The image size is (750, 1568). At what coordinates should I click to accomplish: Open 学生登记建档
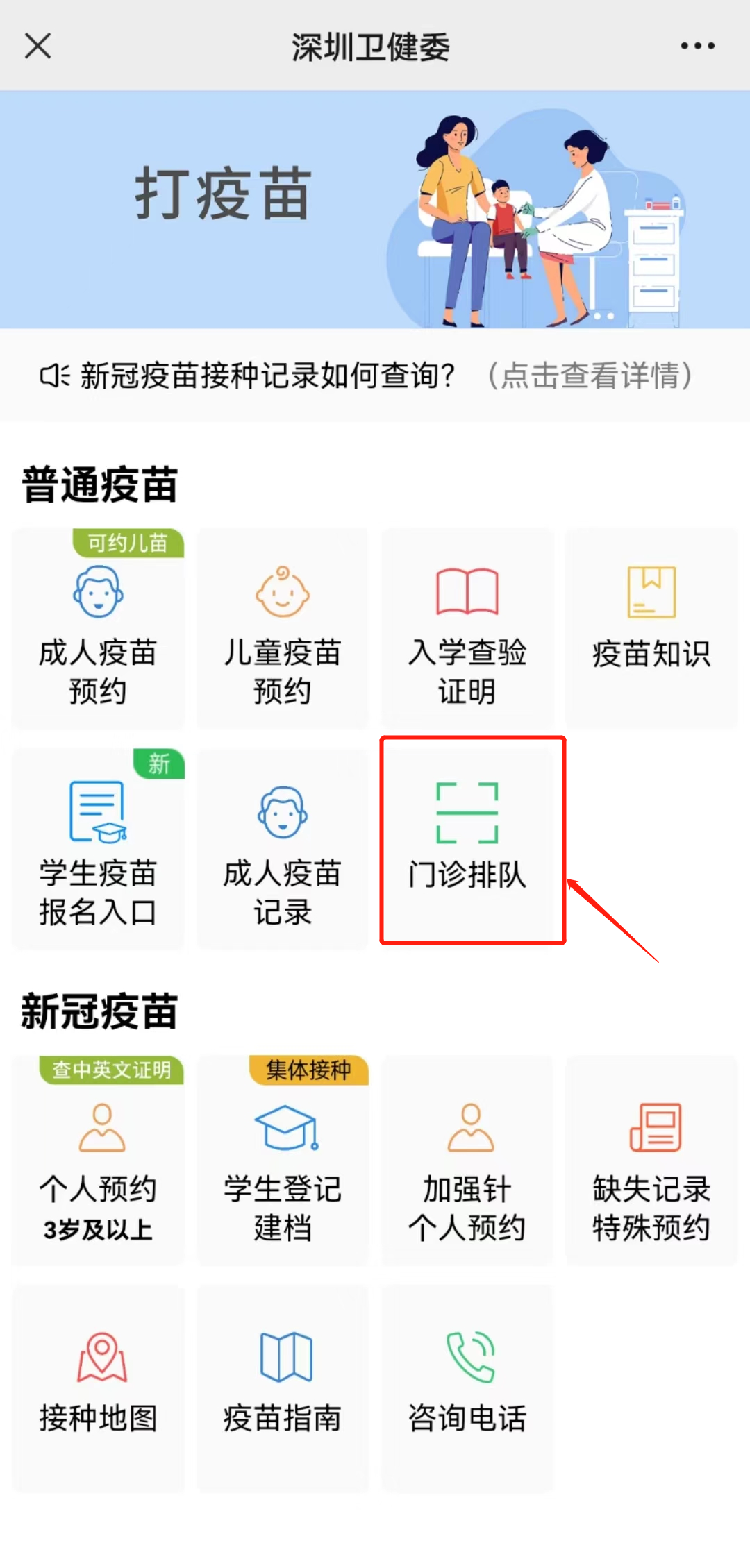pos(283,1161)
